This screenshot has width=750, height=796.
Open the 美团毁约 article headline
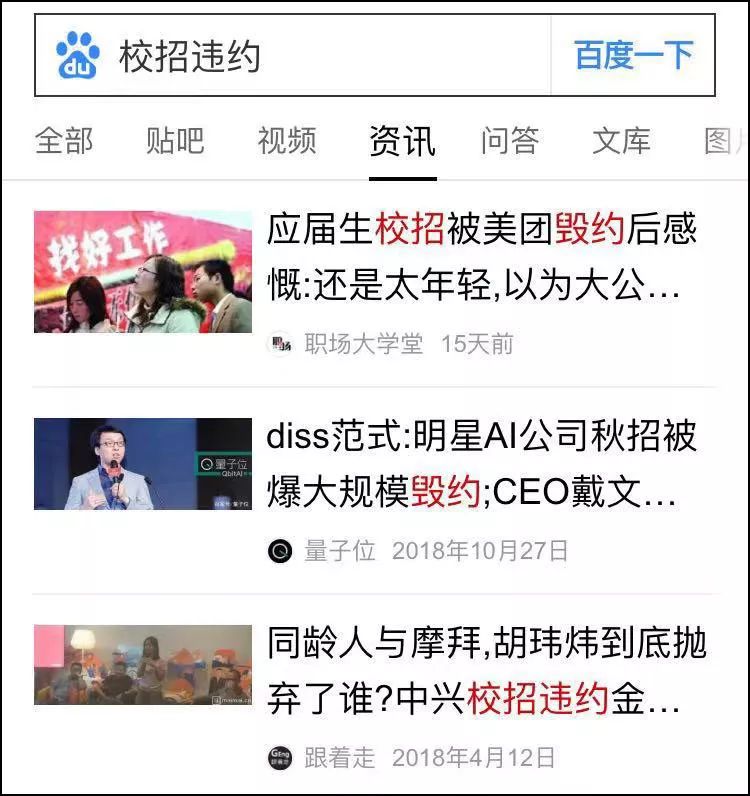(480, 256)
